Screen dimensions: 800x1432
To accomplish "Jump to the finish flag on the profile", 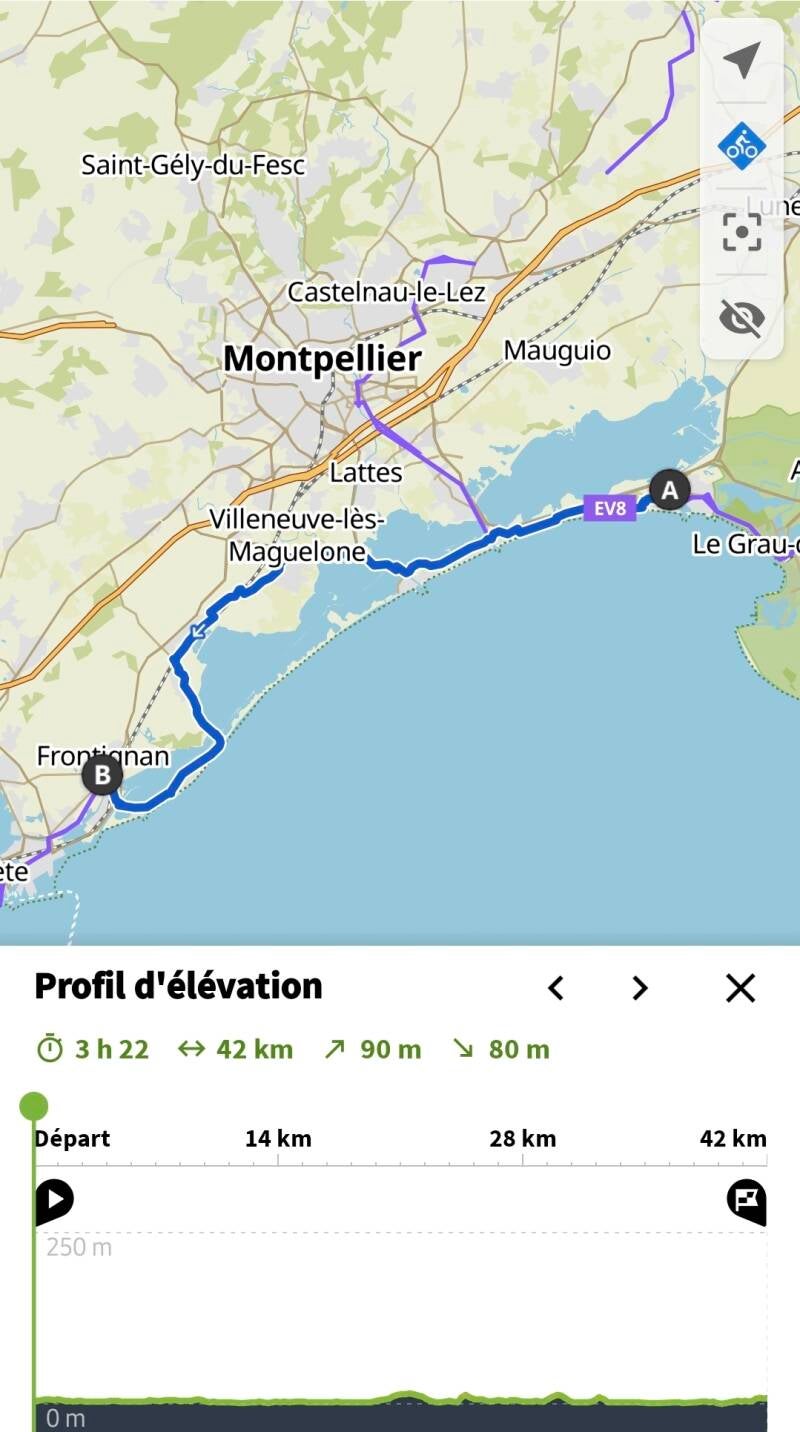I will click(746, 1200).
